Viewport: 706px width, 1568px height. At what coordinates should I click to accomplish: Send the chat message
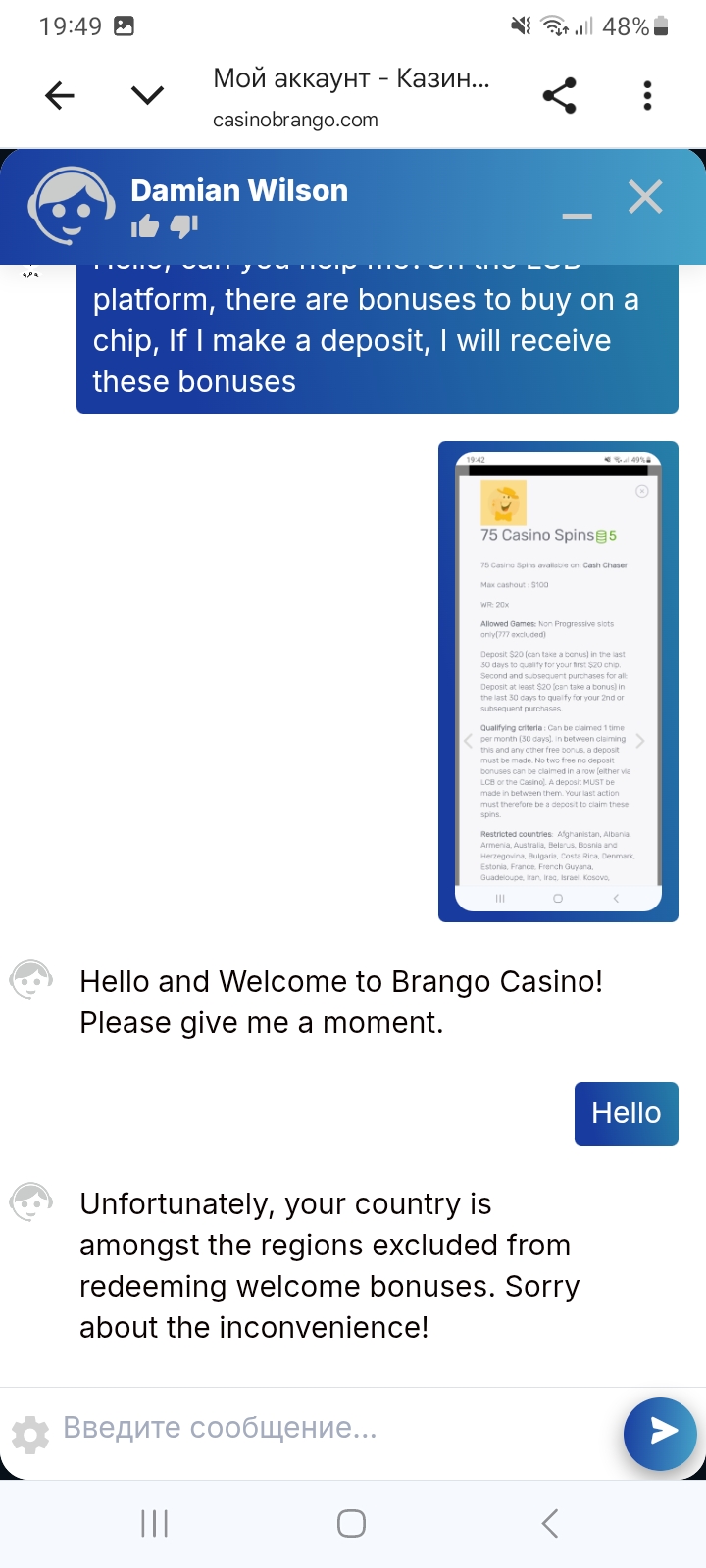click(661, 1433)
